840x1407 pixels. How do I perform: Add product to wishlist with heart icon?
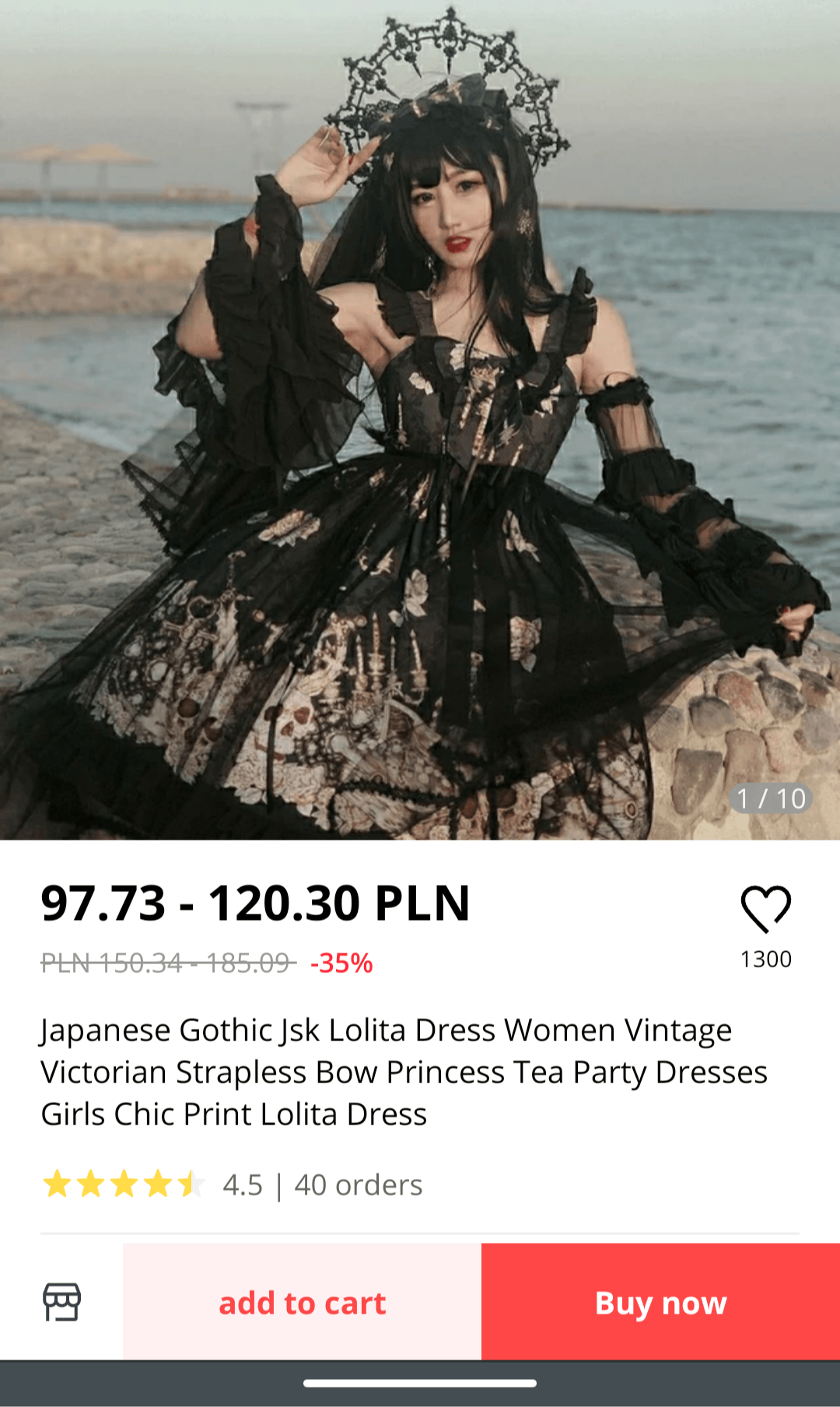pos(766,909)
